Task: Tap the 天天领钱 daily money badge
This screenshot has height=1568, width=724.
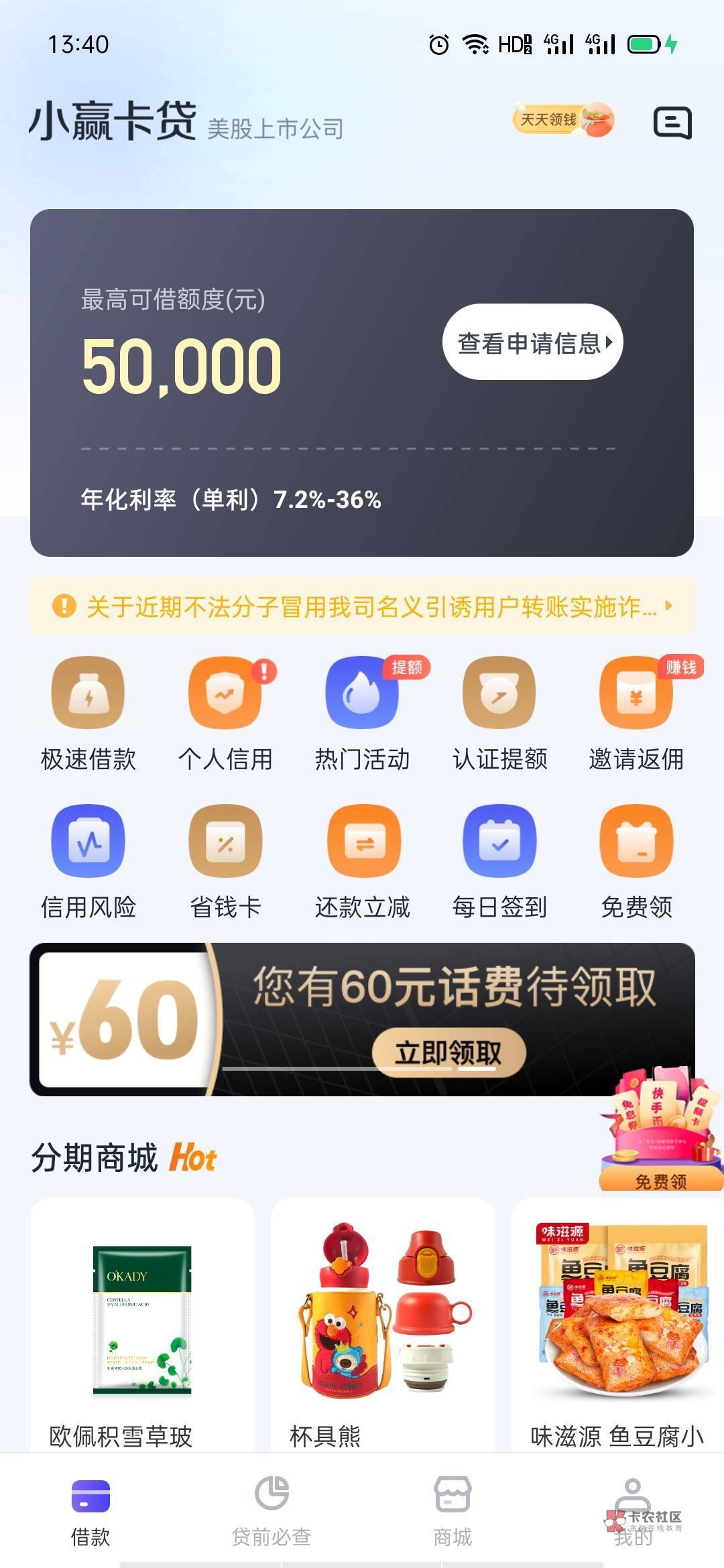Action: [x=562, y=122]
